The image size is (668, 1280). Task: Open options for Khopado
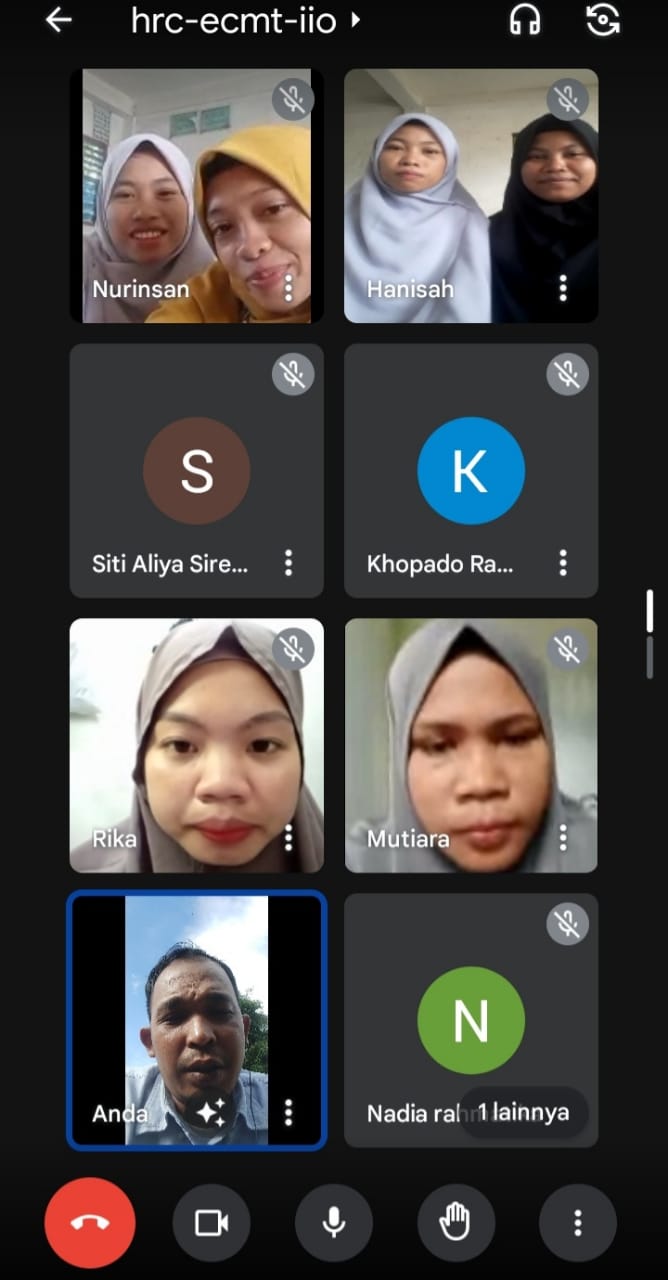point(563,563)
